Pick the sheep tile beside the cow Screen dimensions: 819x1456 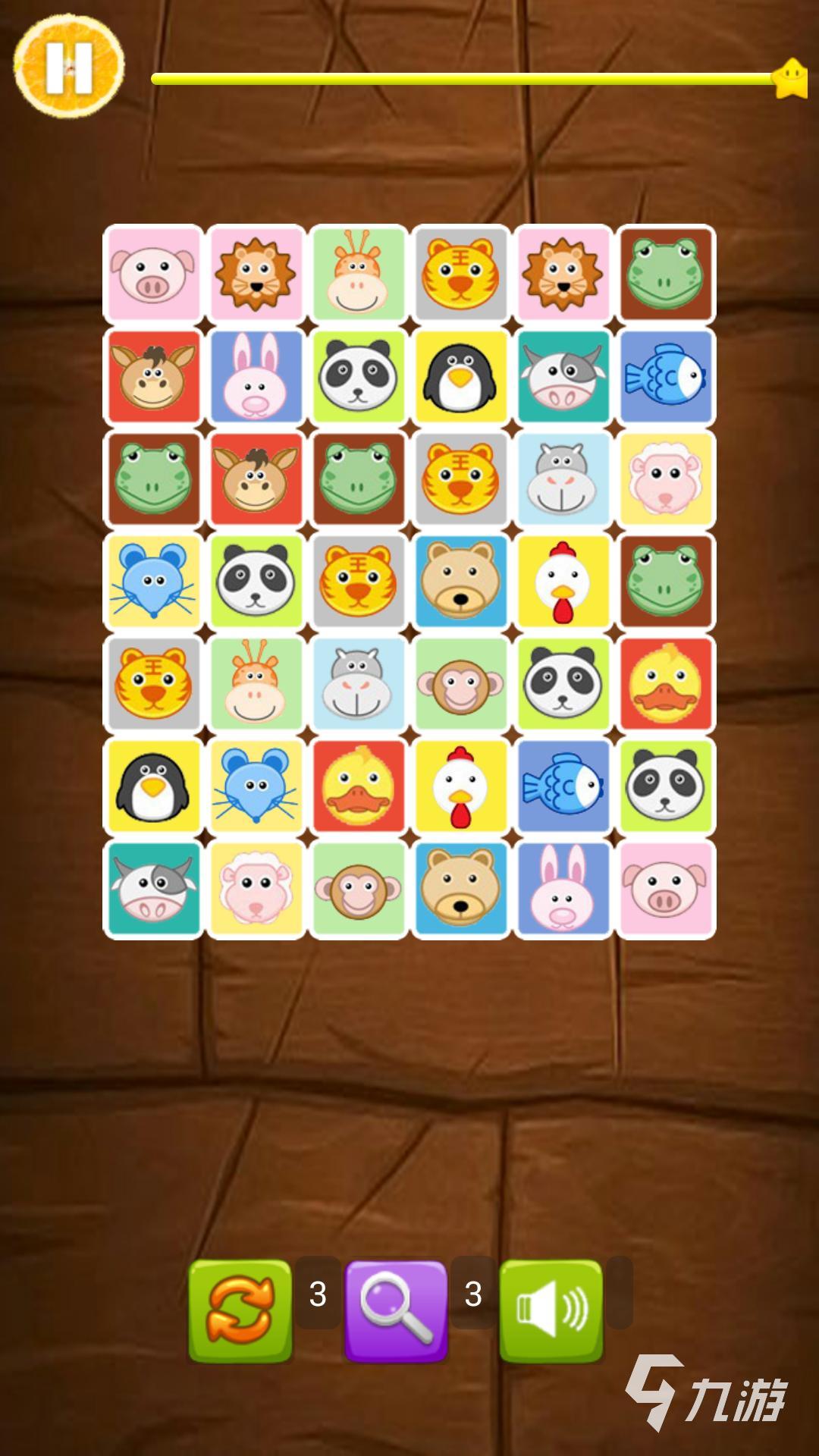(x=256, y=889)
